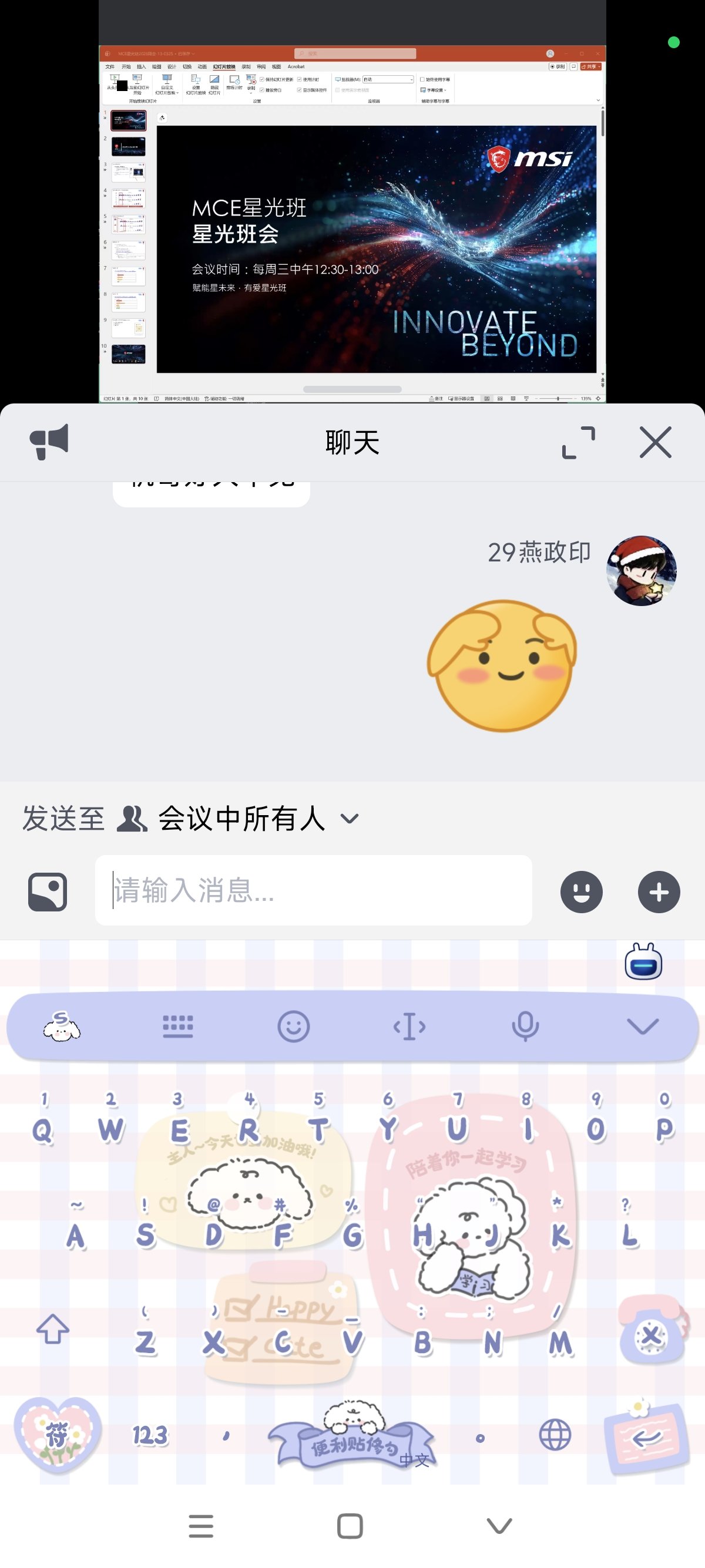Switch to the 视图 ribbon tab
Viewport: 705px width, 1568px height.
coord(276,67)
